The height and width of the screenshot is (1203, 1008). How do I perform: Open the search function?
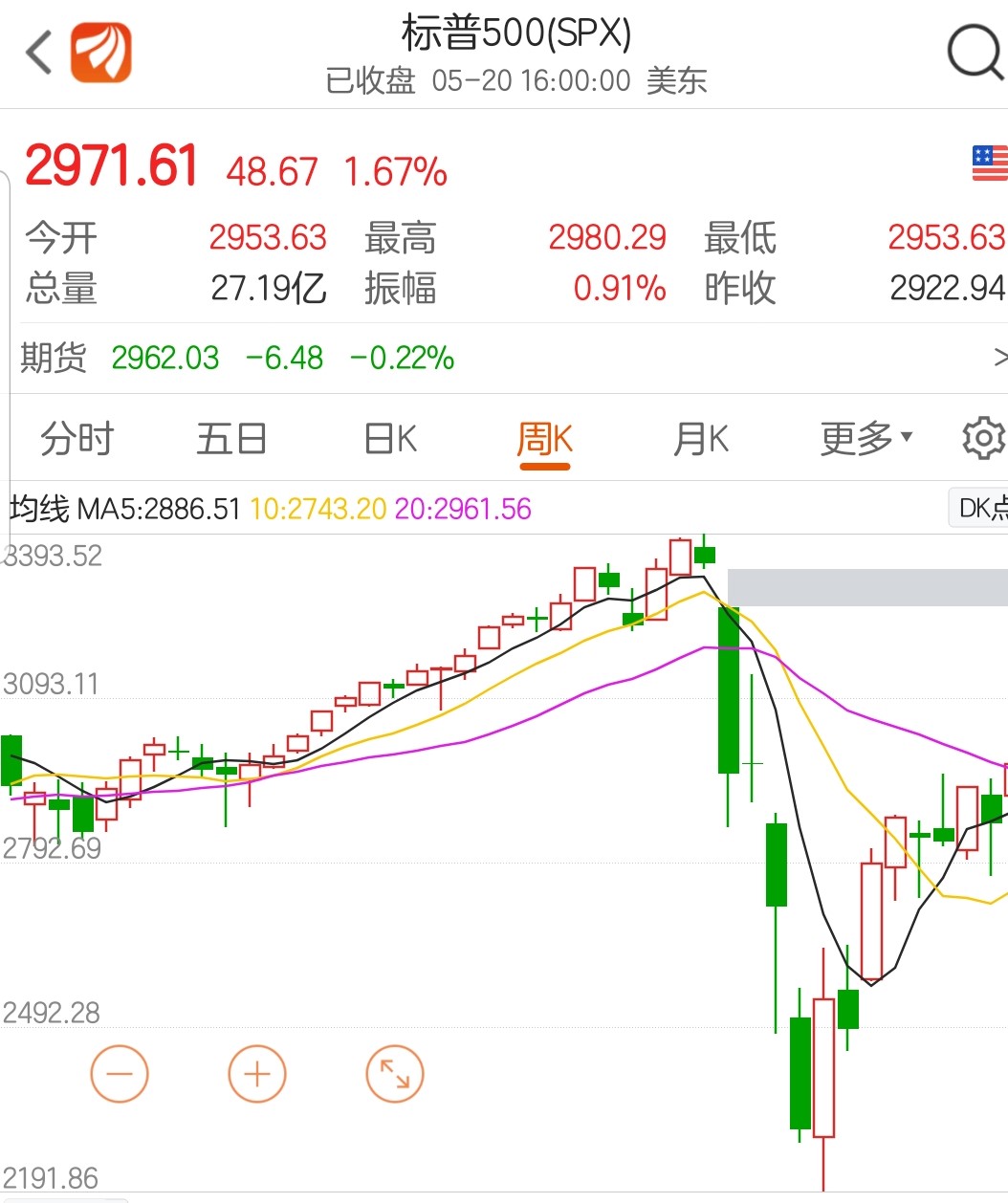[x=974, y=53]
